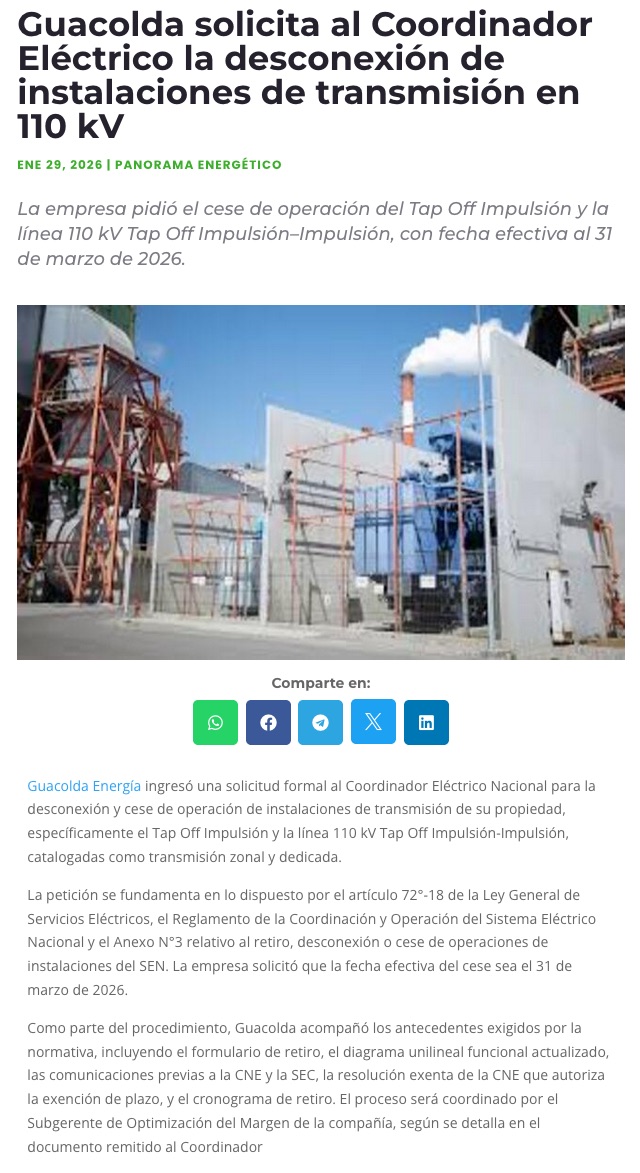Image resolution: width=640 pixels, height=1173 pixels.
Task: Share the article on WhatsApp
Action: (x=215, y=722)
